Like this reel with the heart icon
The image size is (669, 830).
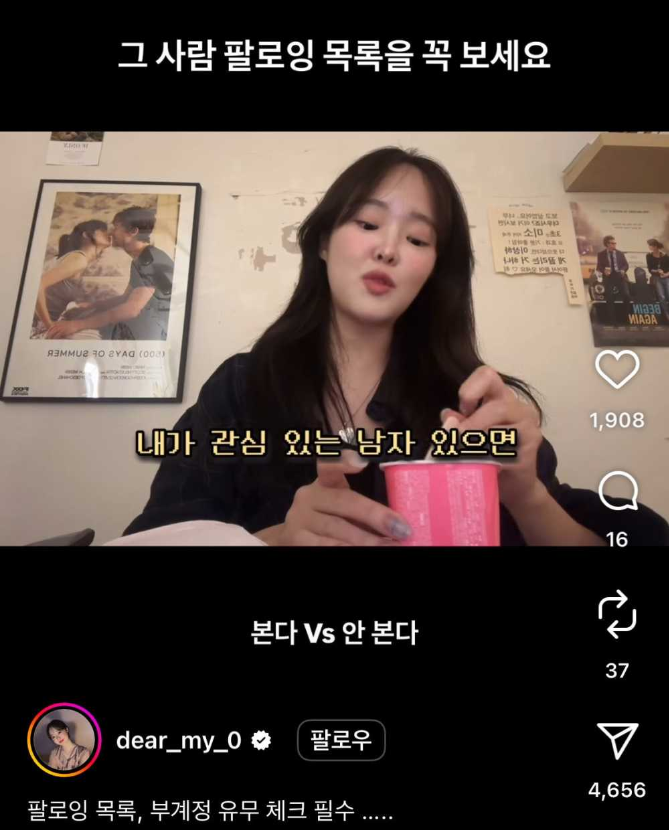(x=617, y=371)
